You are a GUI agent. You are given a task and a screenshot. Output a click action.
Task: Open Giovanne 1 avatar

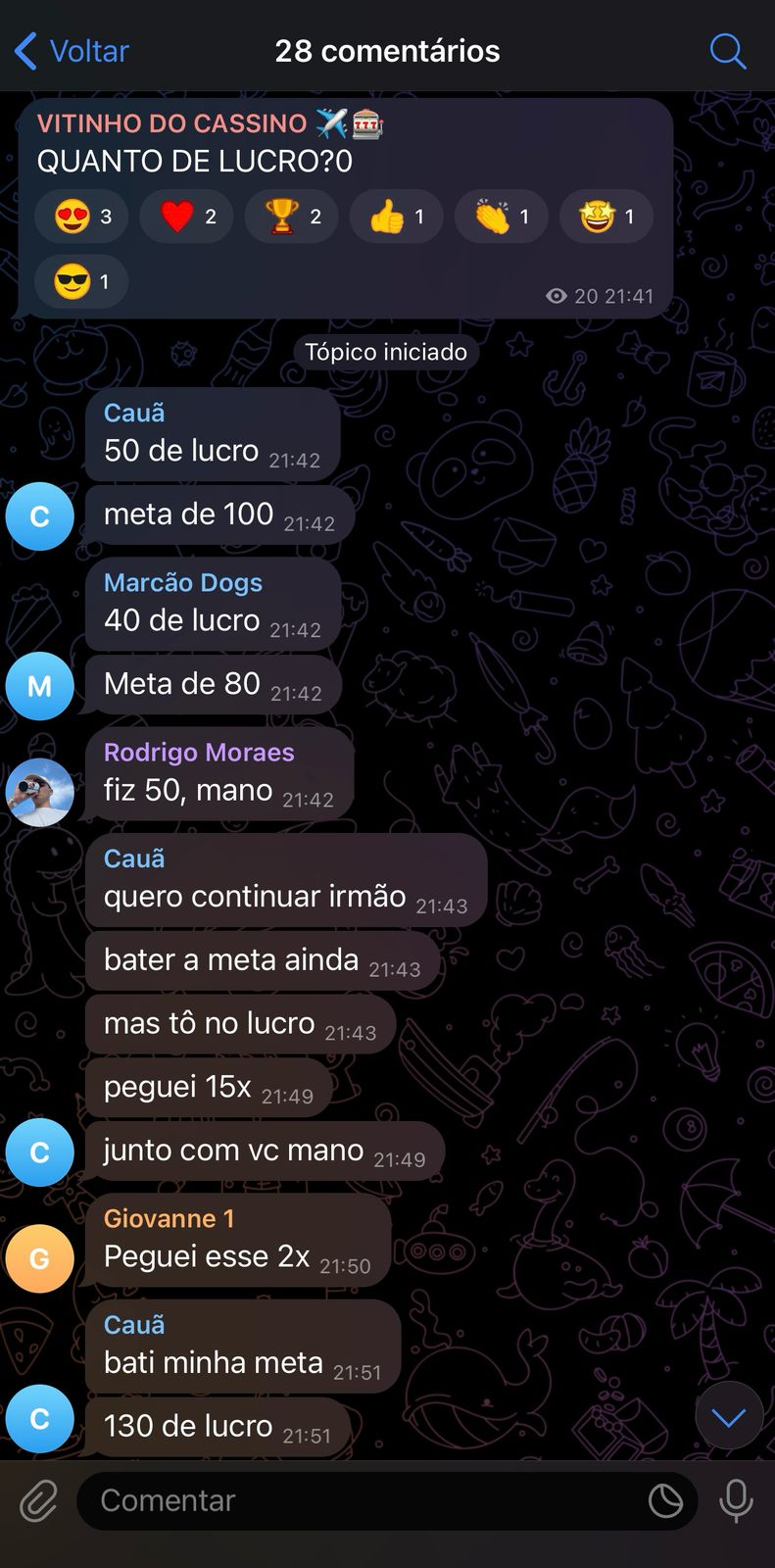click(40, 1258)
